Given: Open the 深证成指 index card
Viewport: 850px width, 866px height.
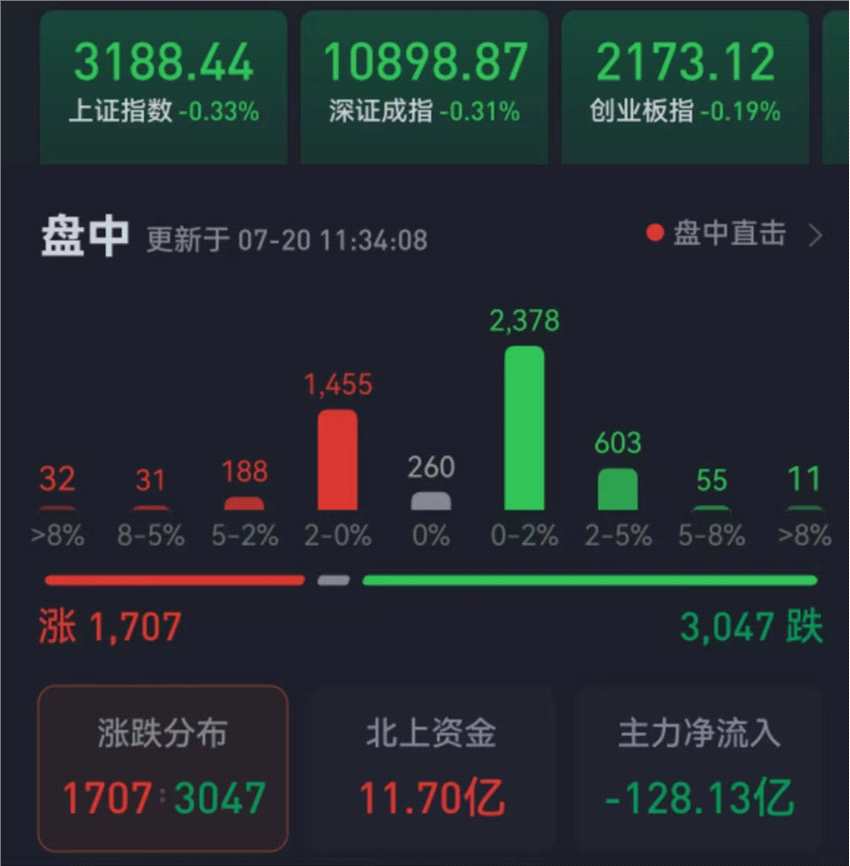Looking at the screenshot, I should (424, 87).
